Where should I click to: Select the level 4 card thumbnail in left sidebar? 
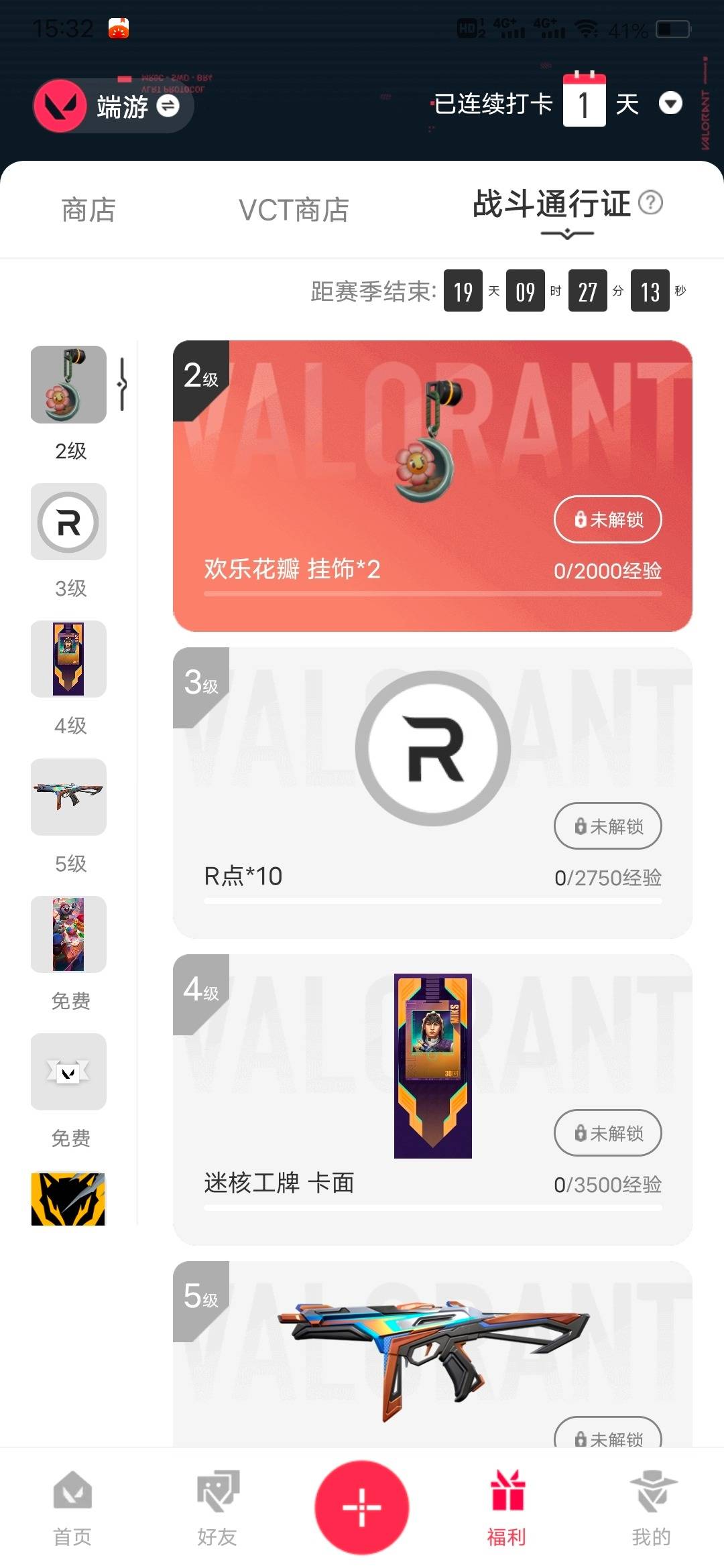coord(68,659)
